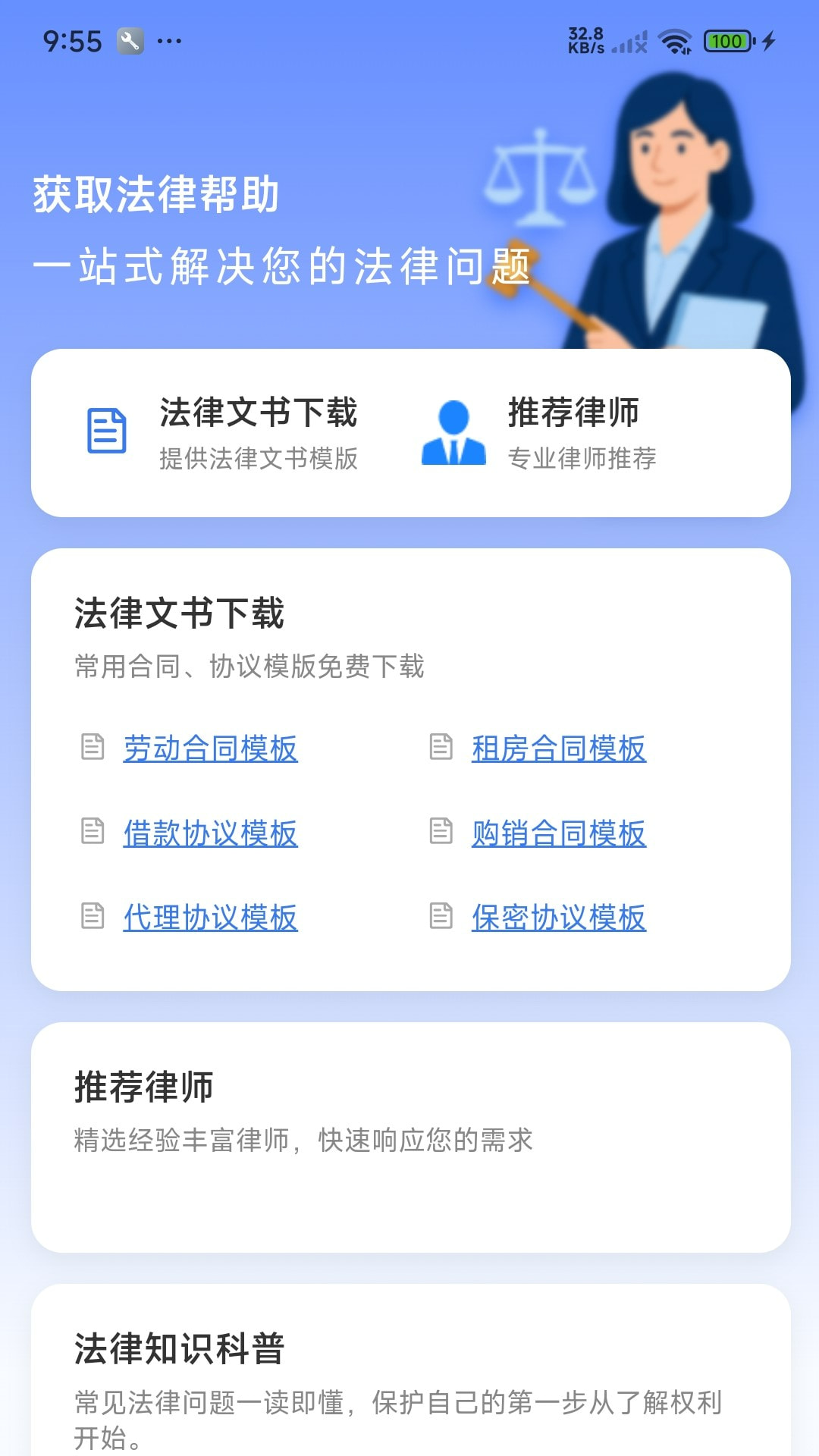Open the 保密协议模板 download link
Image resolution: width=819 pixels, height=1456 pixels.
click(x=559, y=918)
